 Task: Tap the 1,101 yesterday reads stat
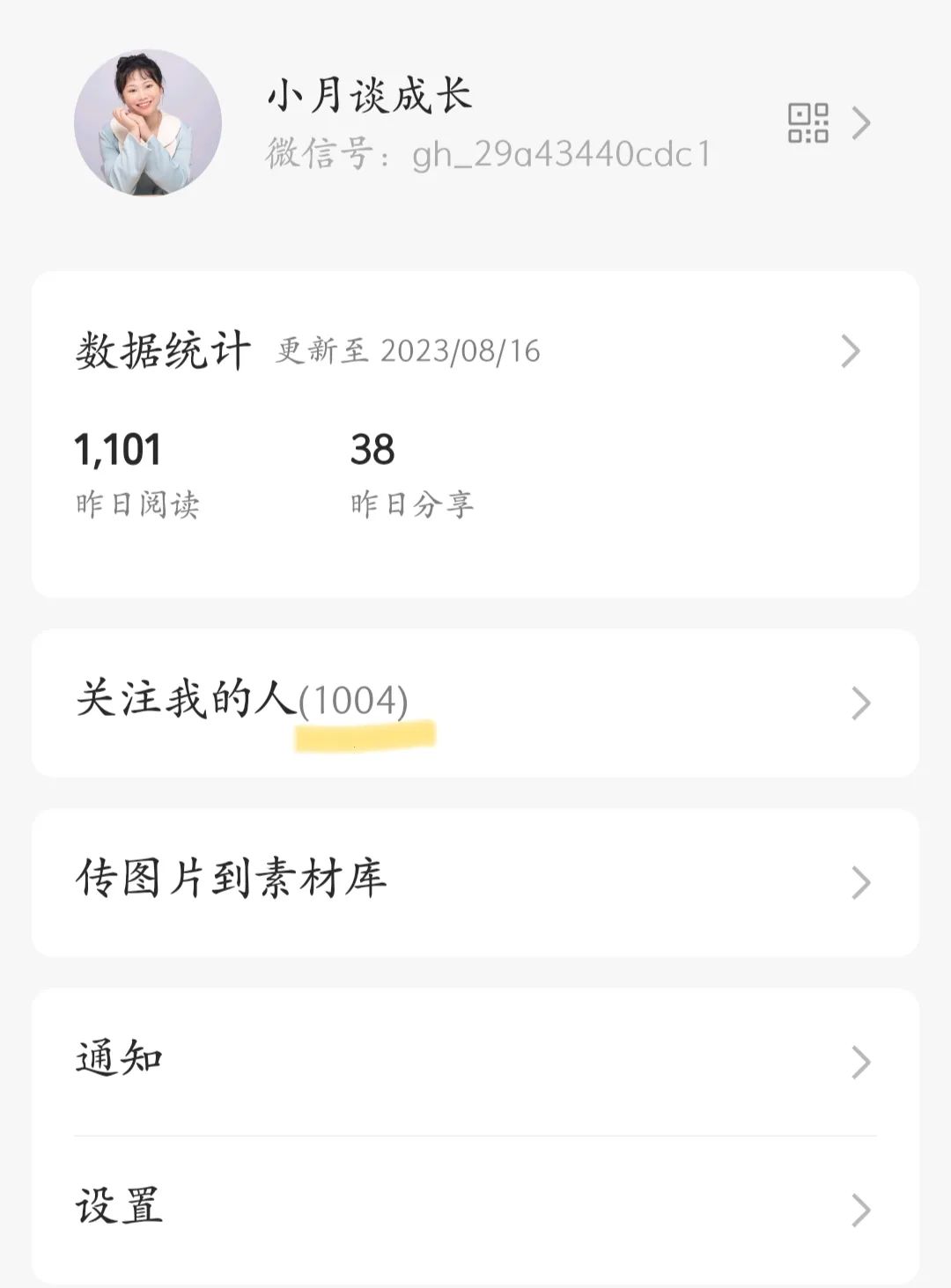[117, 449]
